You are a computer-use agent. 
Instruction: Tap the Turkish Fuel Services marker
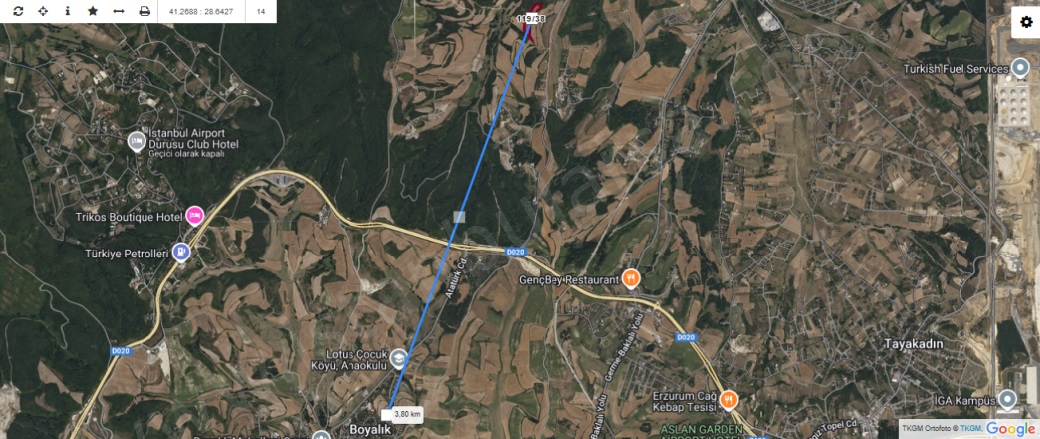(x=1020, y=68)
